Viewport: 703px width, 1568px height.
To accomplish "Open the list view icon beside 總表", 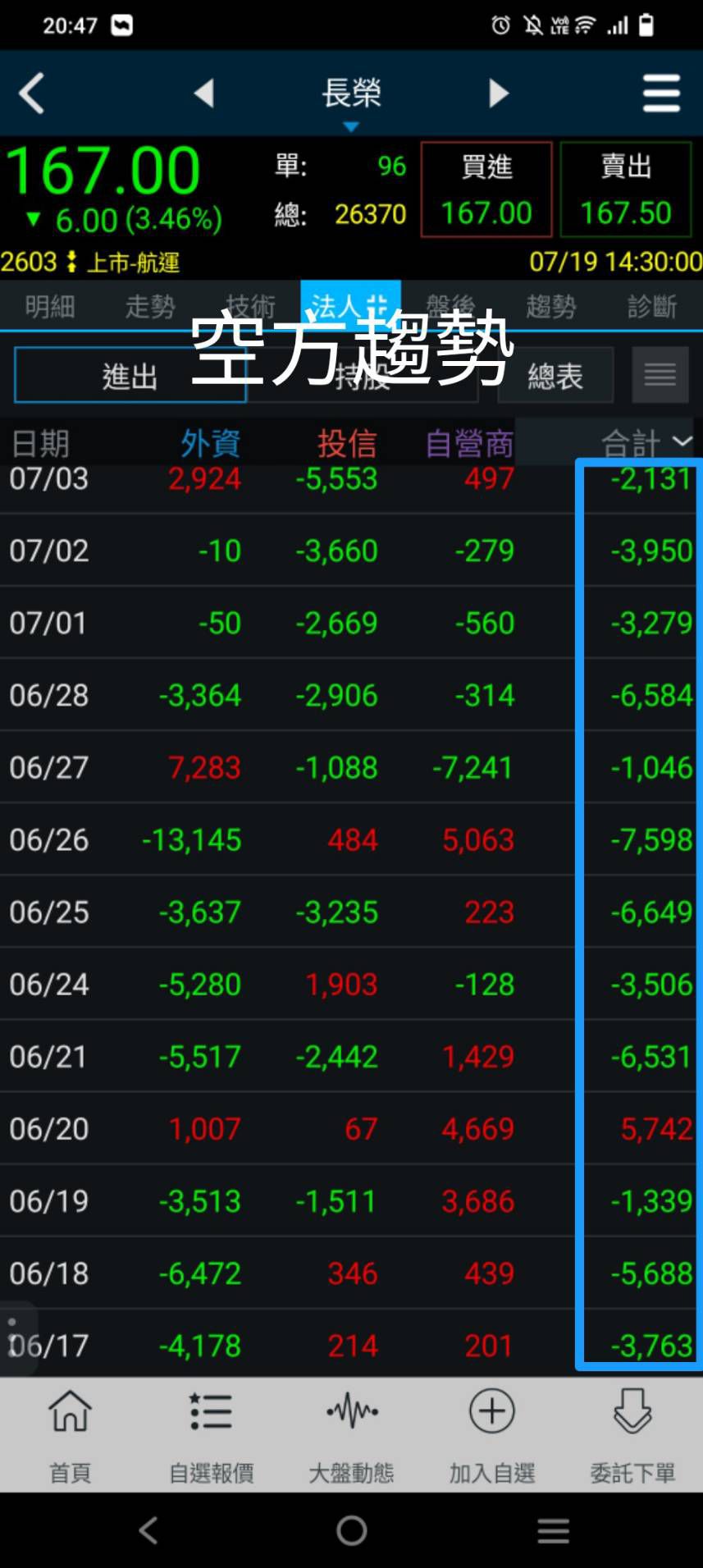I will pyautogui.click(x=660, y=375).
